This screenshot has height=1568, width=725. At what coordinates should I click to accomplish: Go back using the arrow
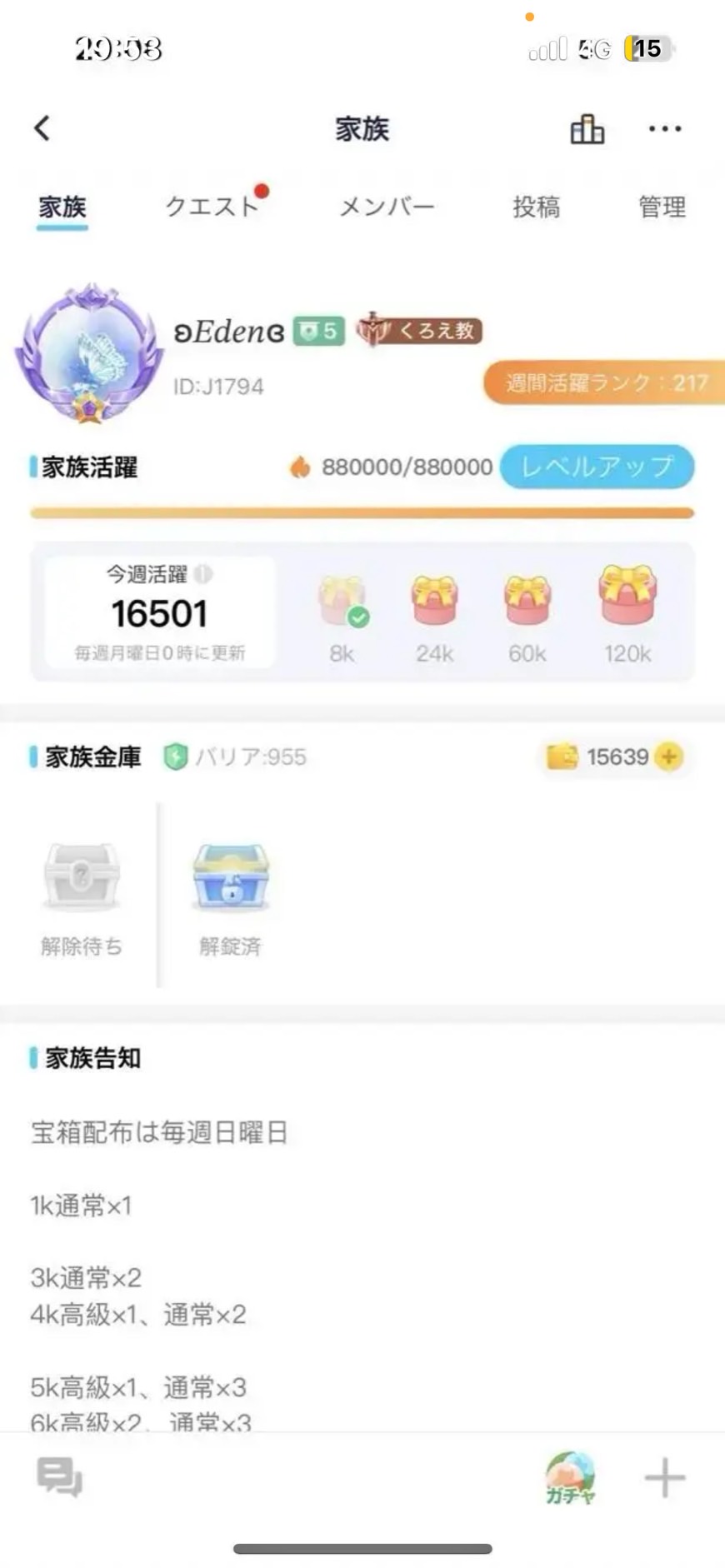[x=42, y=128]
